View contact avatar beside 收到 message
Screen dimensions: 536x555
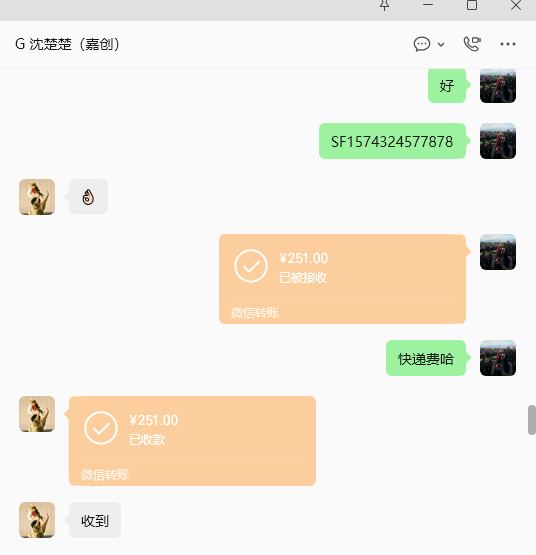(x=37, y=520)
